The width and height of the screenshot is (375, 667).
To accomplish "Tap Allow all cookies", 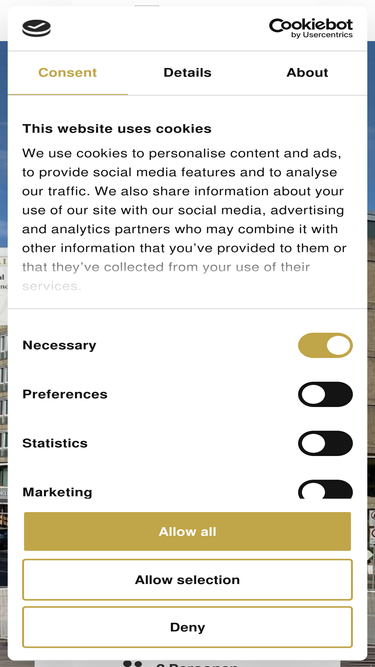I will coord(188,532).
